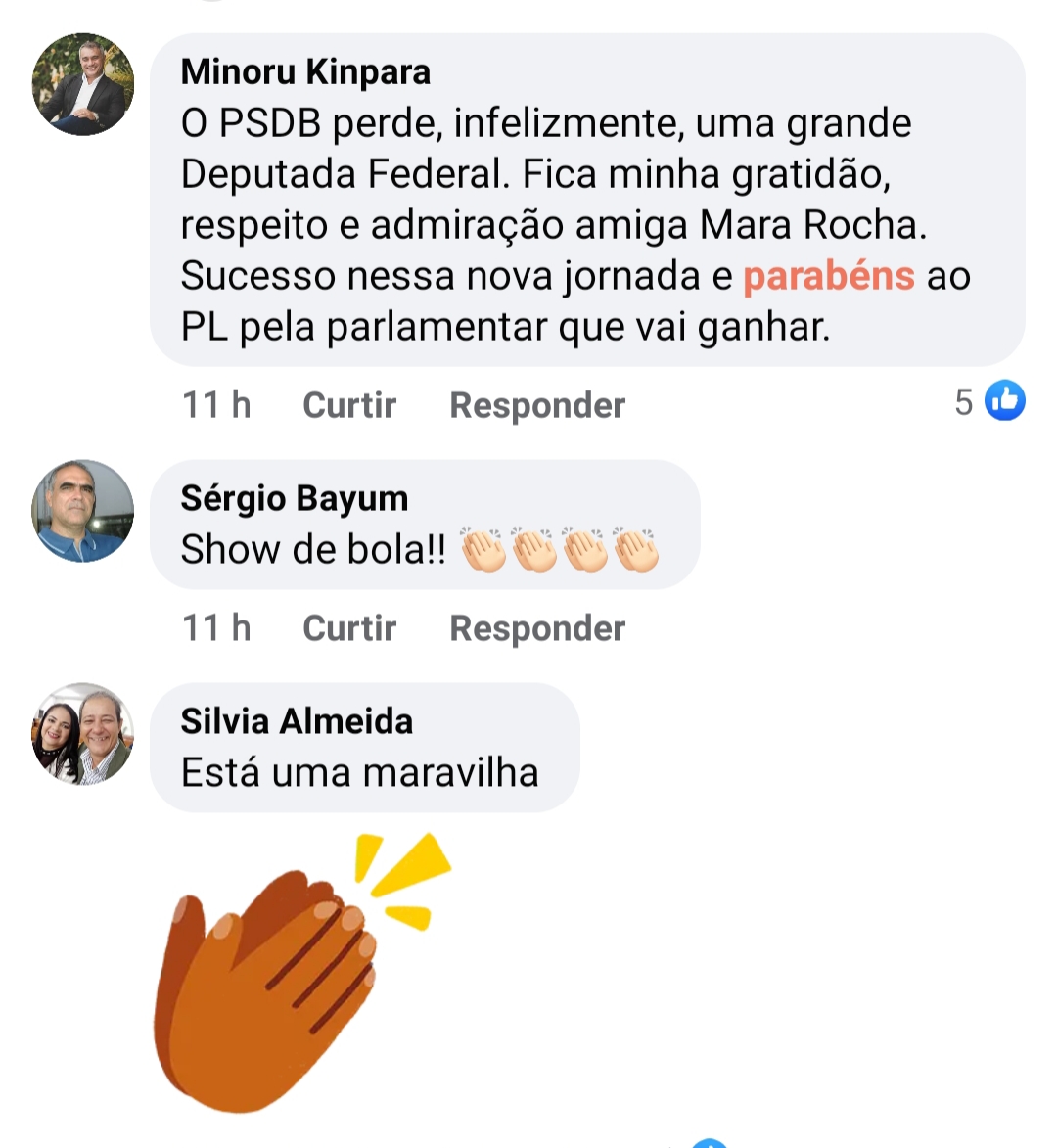The height and width of the screenshot is (1148, 1057).
Task: Open Silvia Almeida's clapping hands sticker
Action: coord(294,969)
